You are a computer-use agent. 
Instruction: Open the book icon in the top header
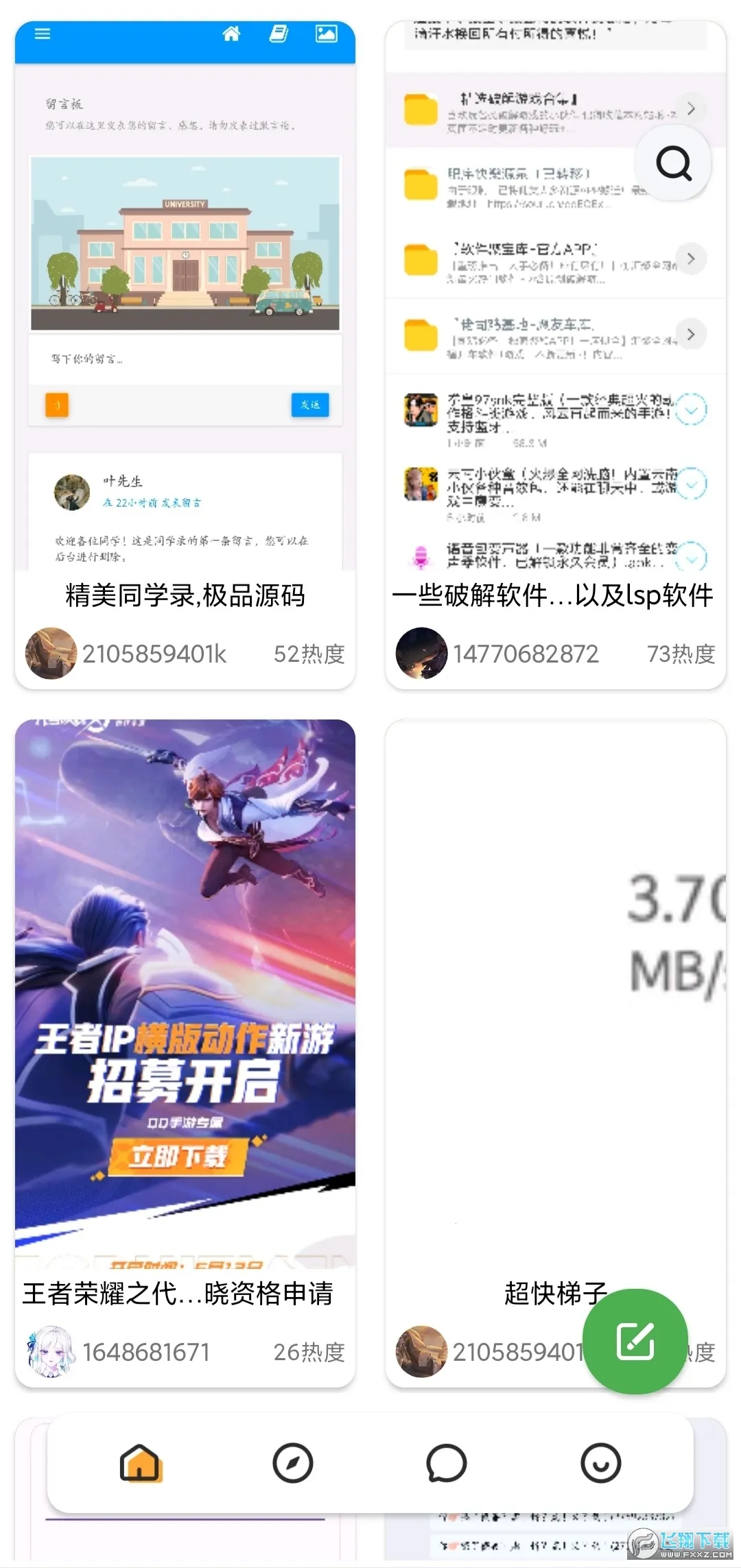click(x=279, y=34)
